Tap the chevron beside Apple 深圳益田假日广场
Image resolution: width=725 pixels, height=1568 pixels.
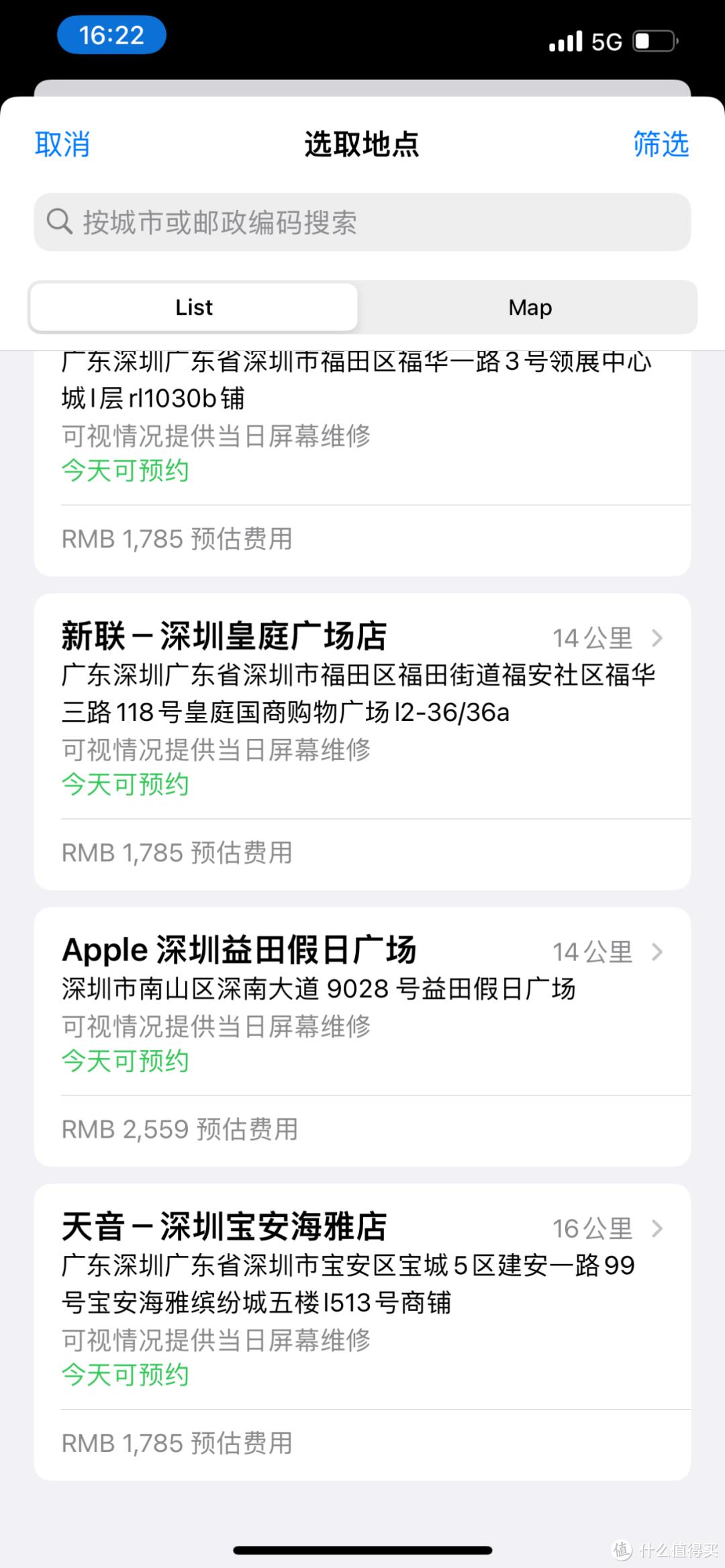coord(656,951)
